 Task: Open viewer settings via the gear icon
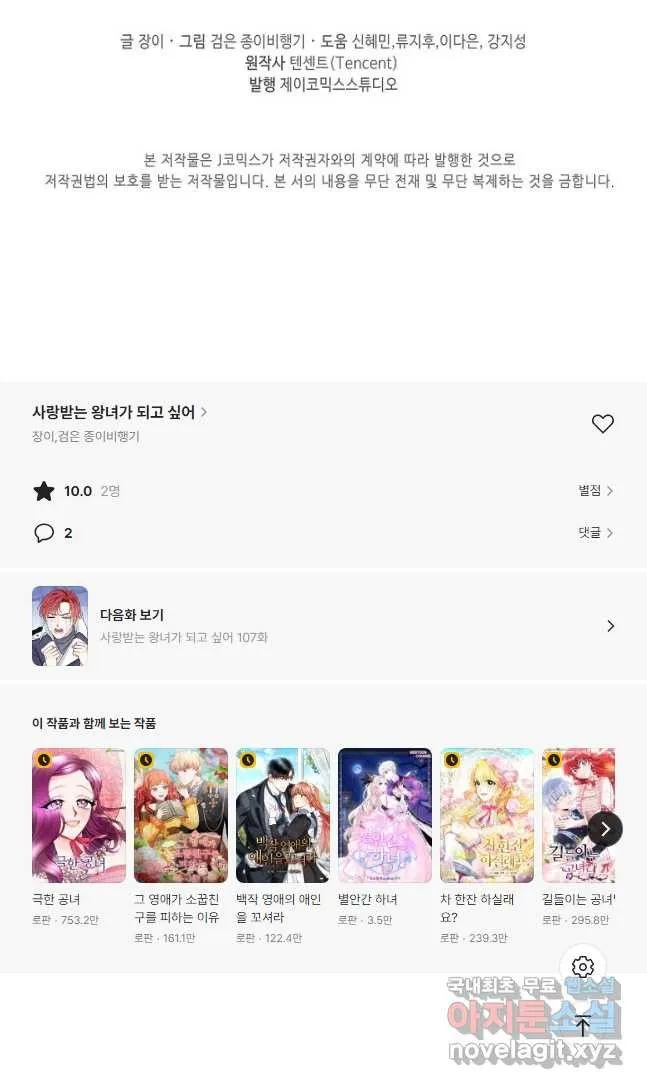[582, 967]
